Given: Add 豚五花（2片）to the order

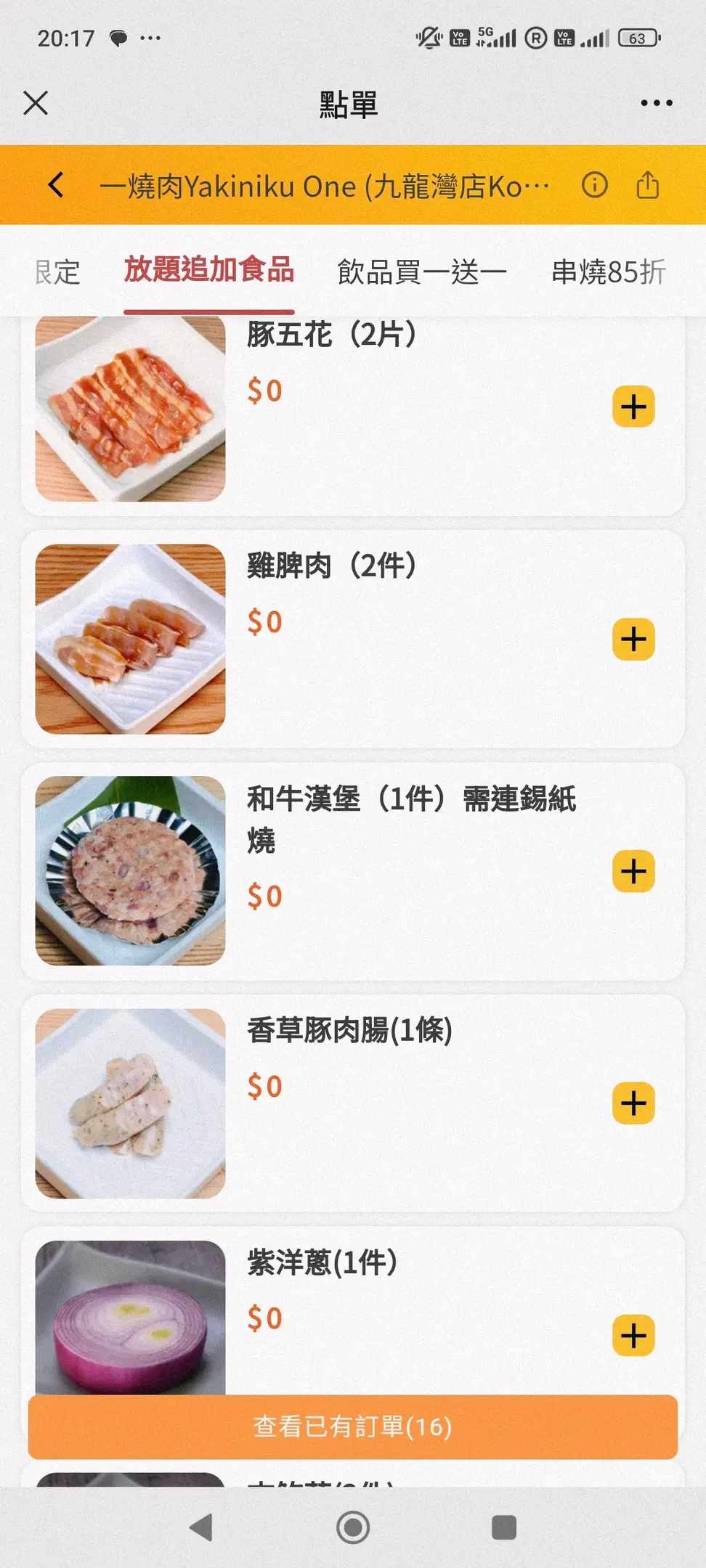Looking at the screenshot, I should [633, 407].
